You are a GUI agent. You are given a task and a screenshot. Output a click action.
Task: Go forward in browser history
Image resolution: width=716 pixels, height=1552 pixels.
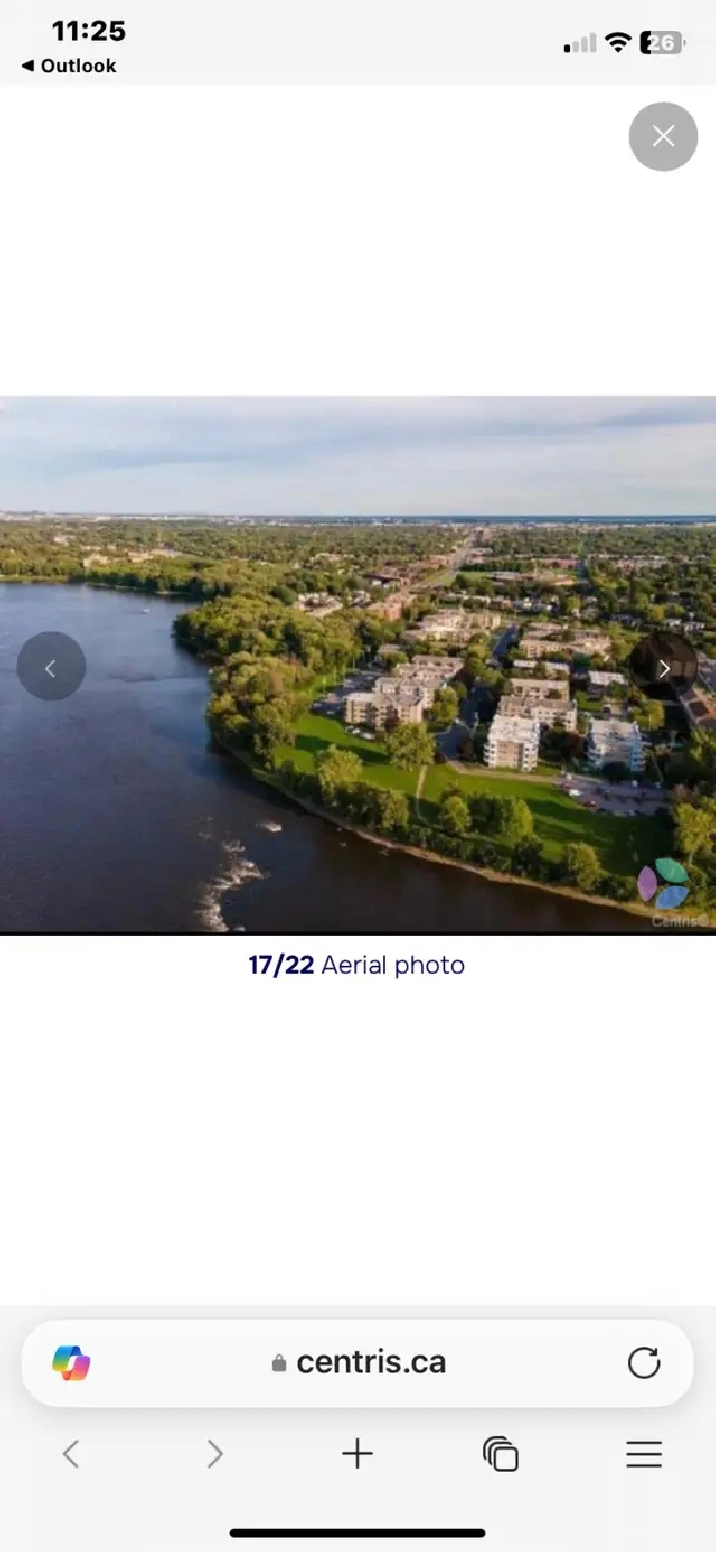[x=214, y=1454]
